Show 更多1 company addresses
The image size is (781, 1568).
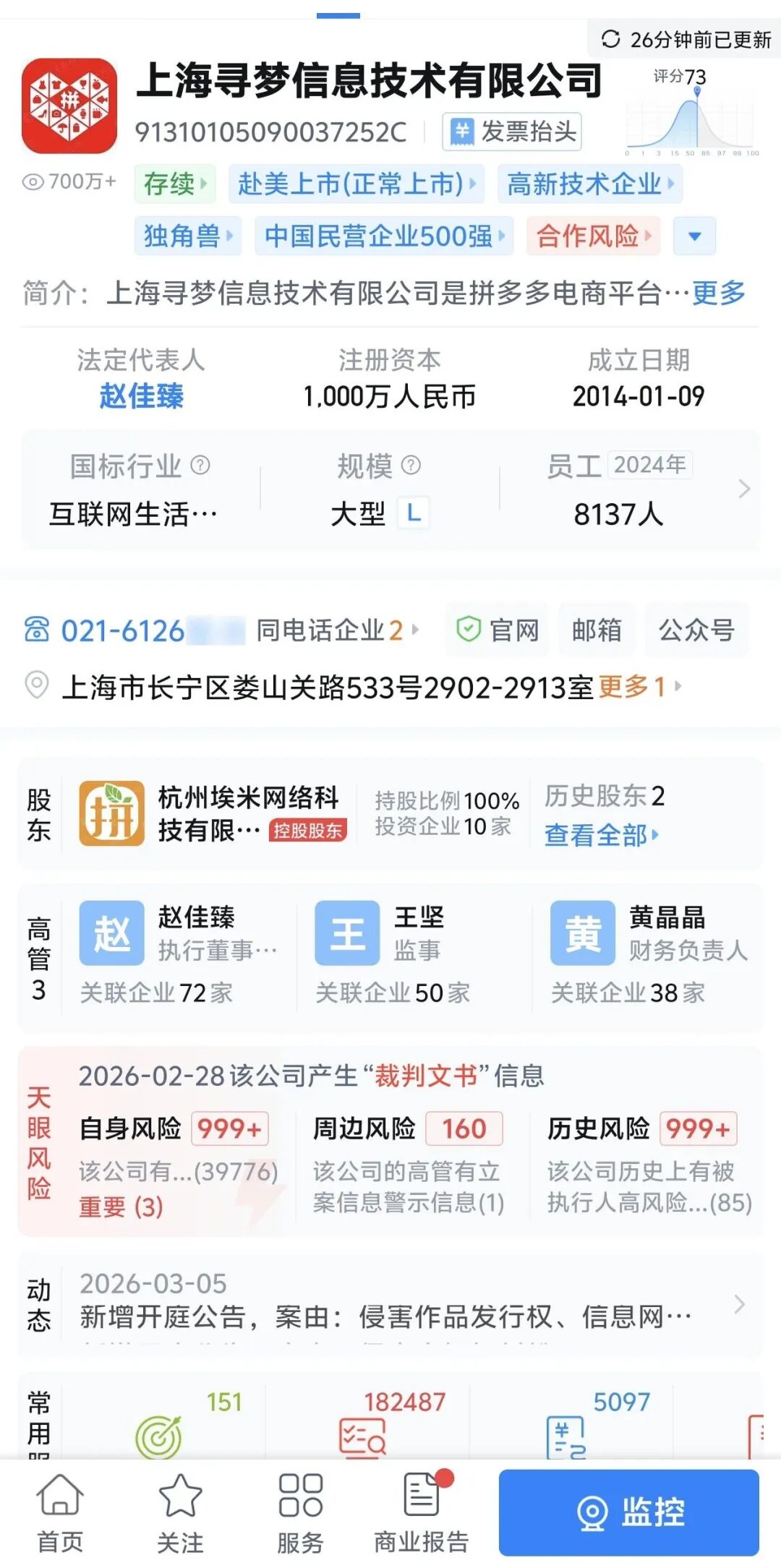[639, 687]
